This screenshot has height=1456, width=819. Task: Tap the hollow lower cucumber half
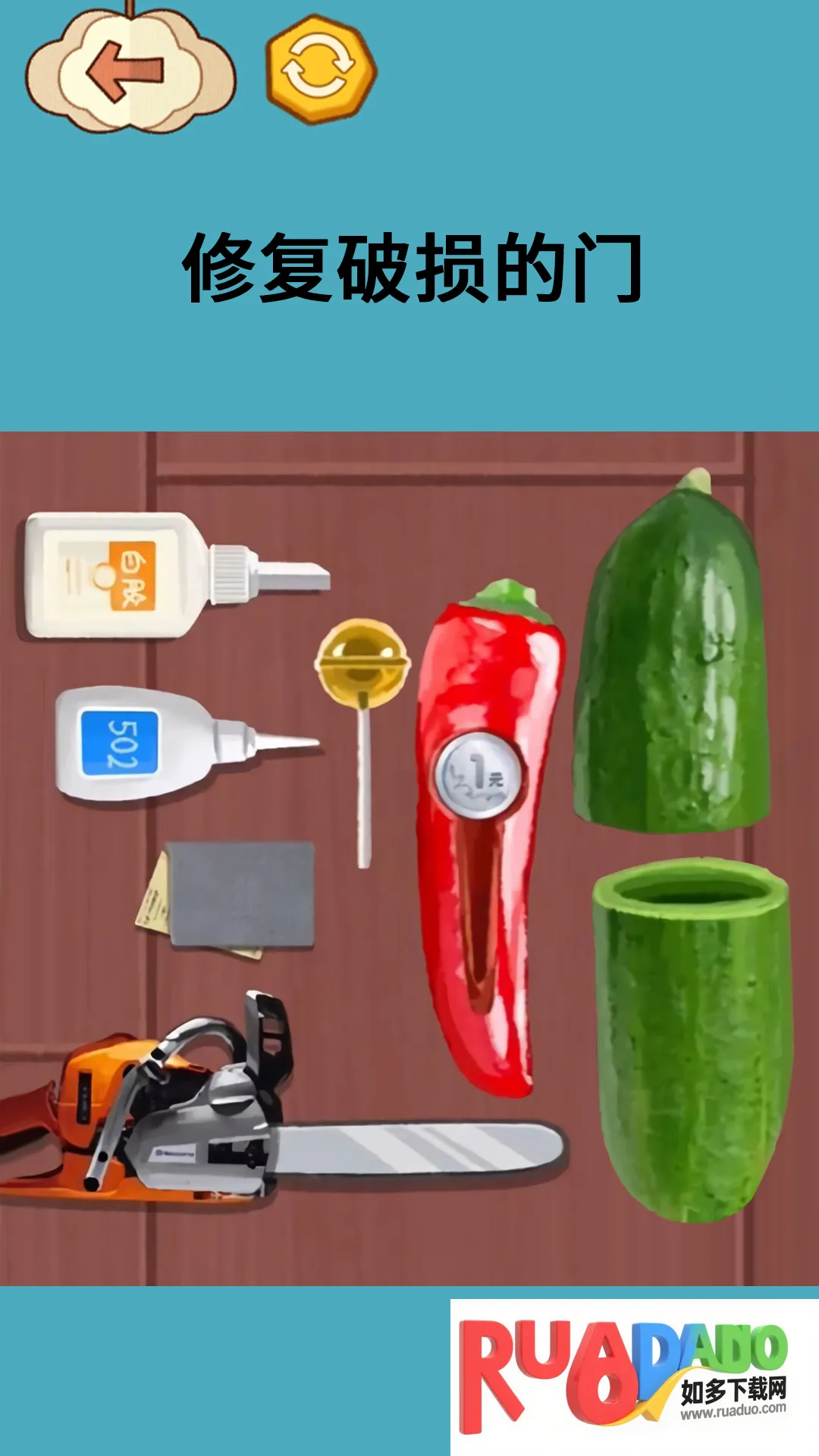point(692,1046)
